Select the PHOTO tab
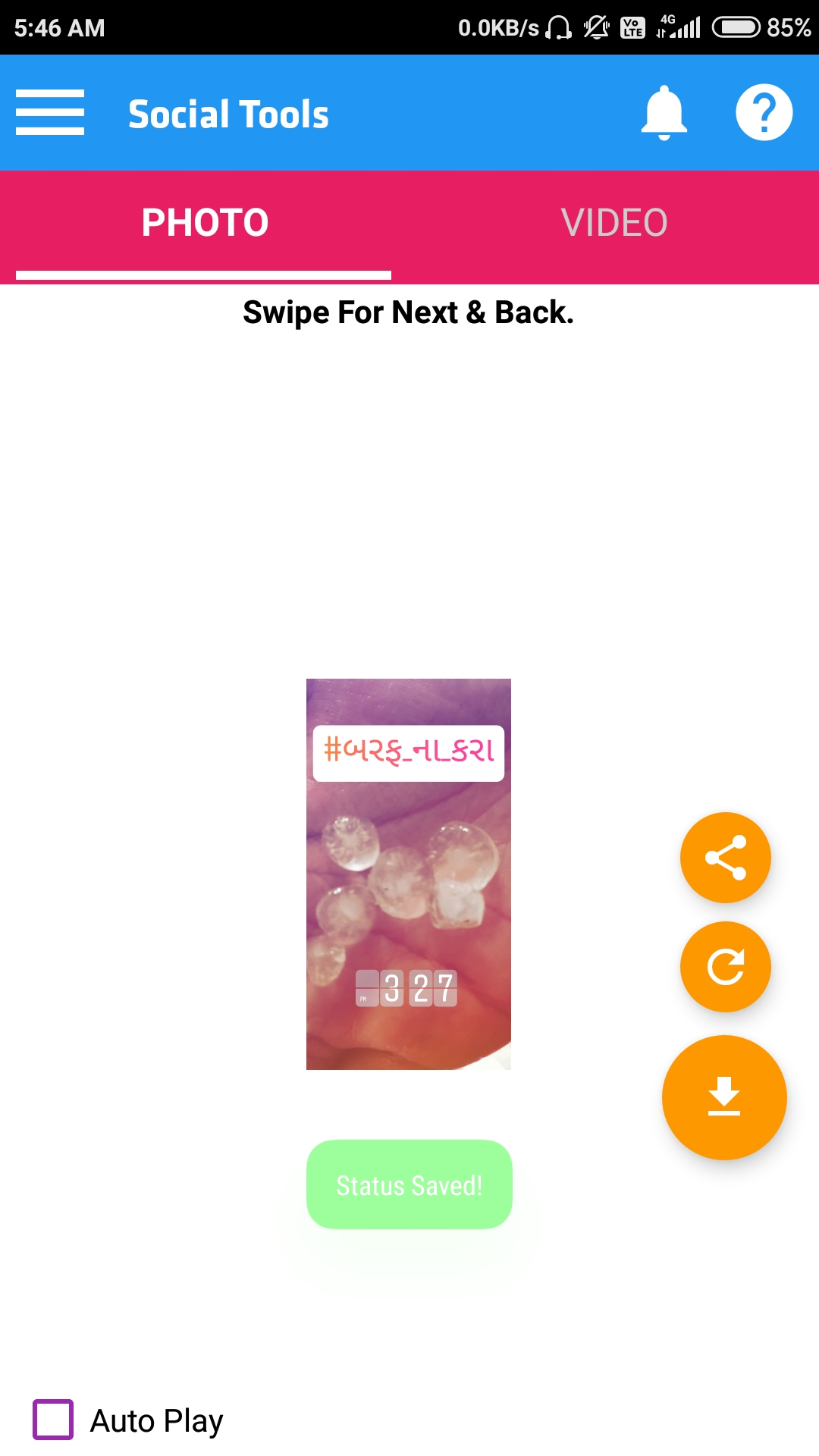This screenshot has height=1456, width=819. click(x=205, y=223)
